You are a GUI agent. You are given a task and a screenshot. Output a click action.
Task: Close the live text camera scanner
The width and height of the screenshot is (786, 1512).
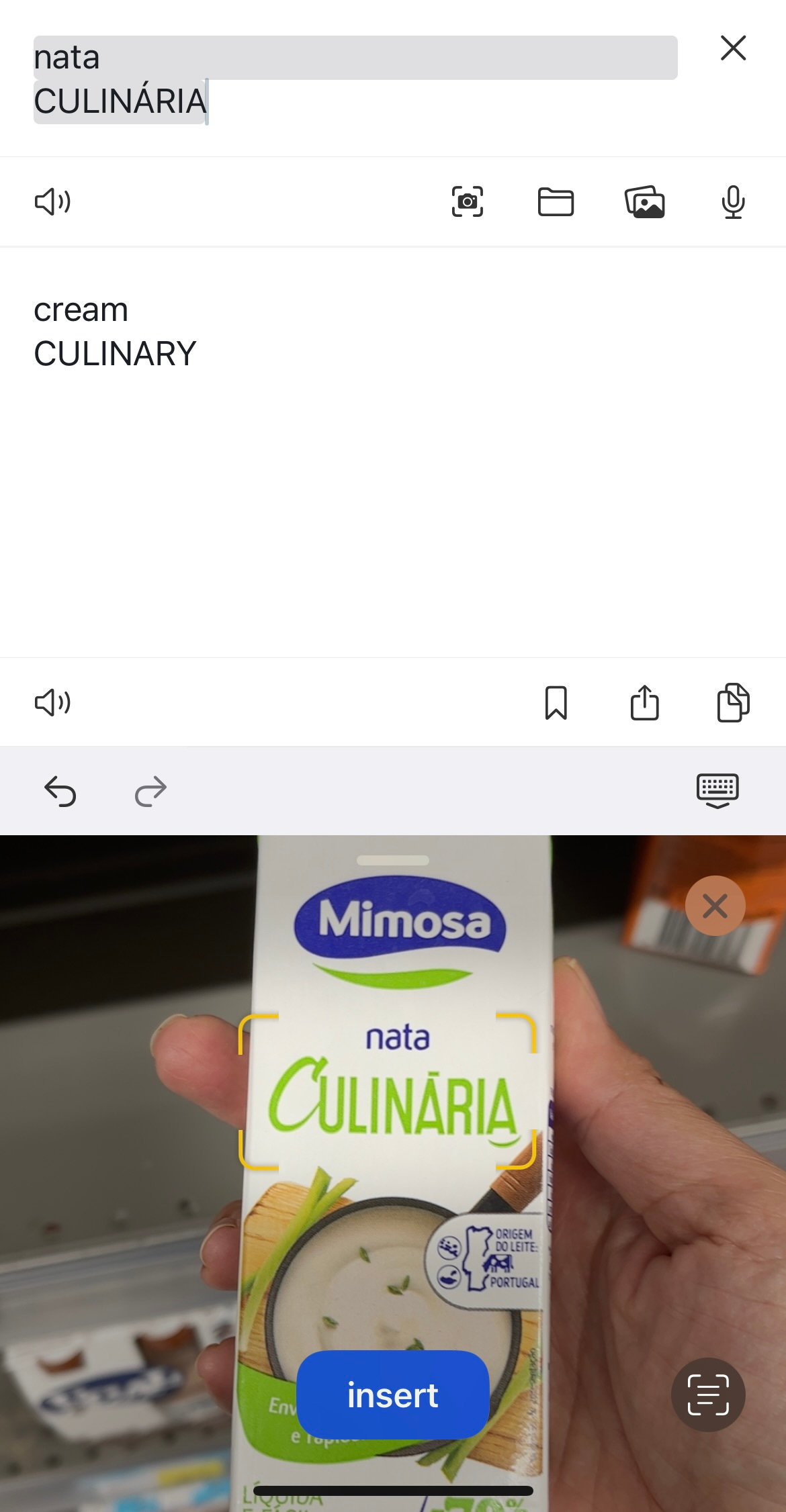point(715,906)
